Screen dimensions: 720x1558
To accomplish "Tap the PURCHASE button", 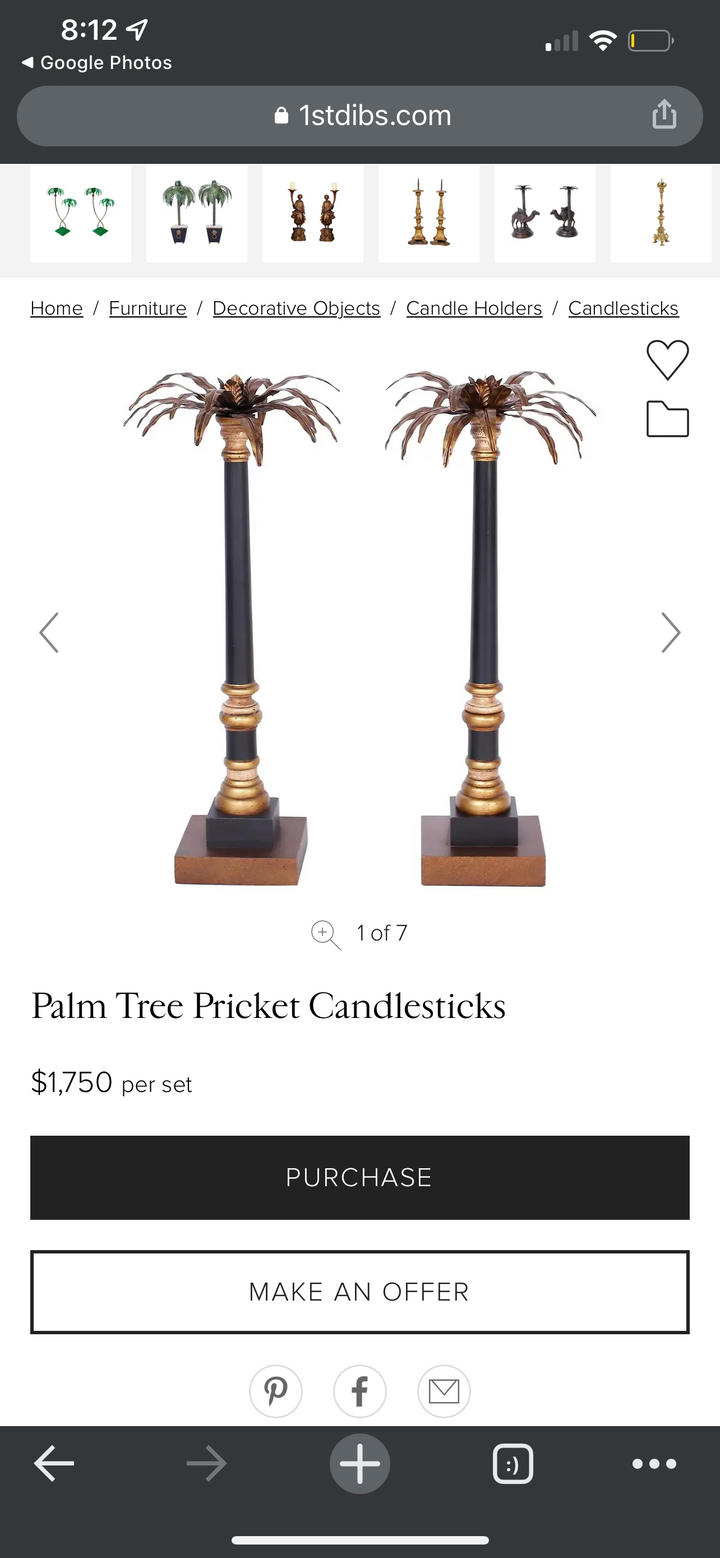I will point(360,1177).
